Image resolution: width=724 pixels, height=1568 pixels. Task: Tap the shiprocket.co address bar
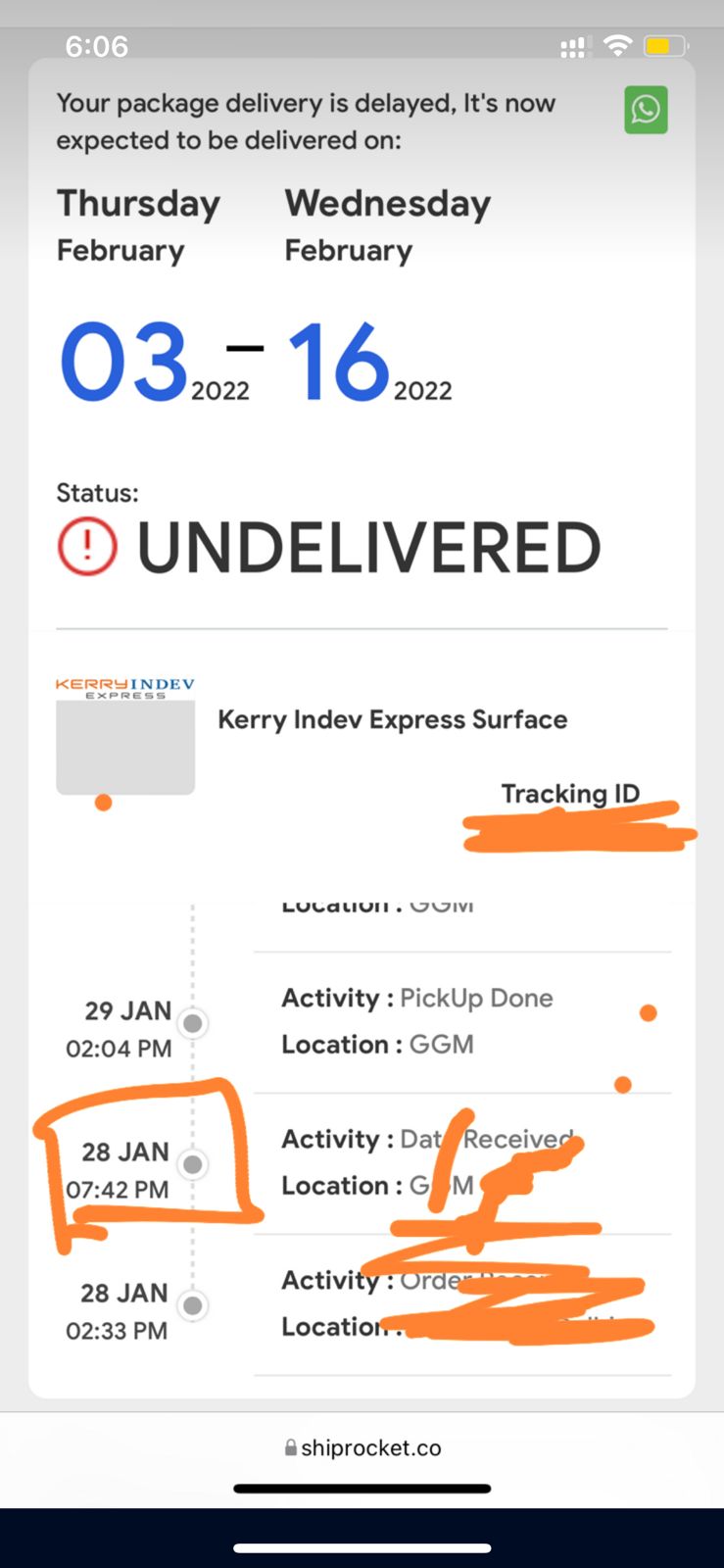pyautogui.click(x=362, y=1447)
